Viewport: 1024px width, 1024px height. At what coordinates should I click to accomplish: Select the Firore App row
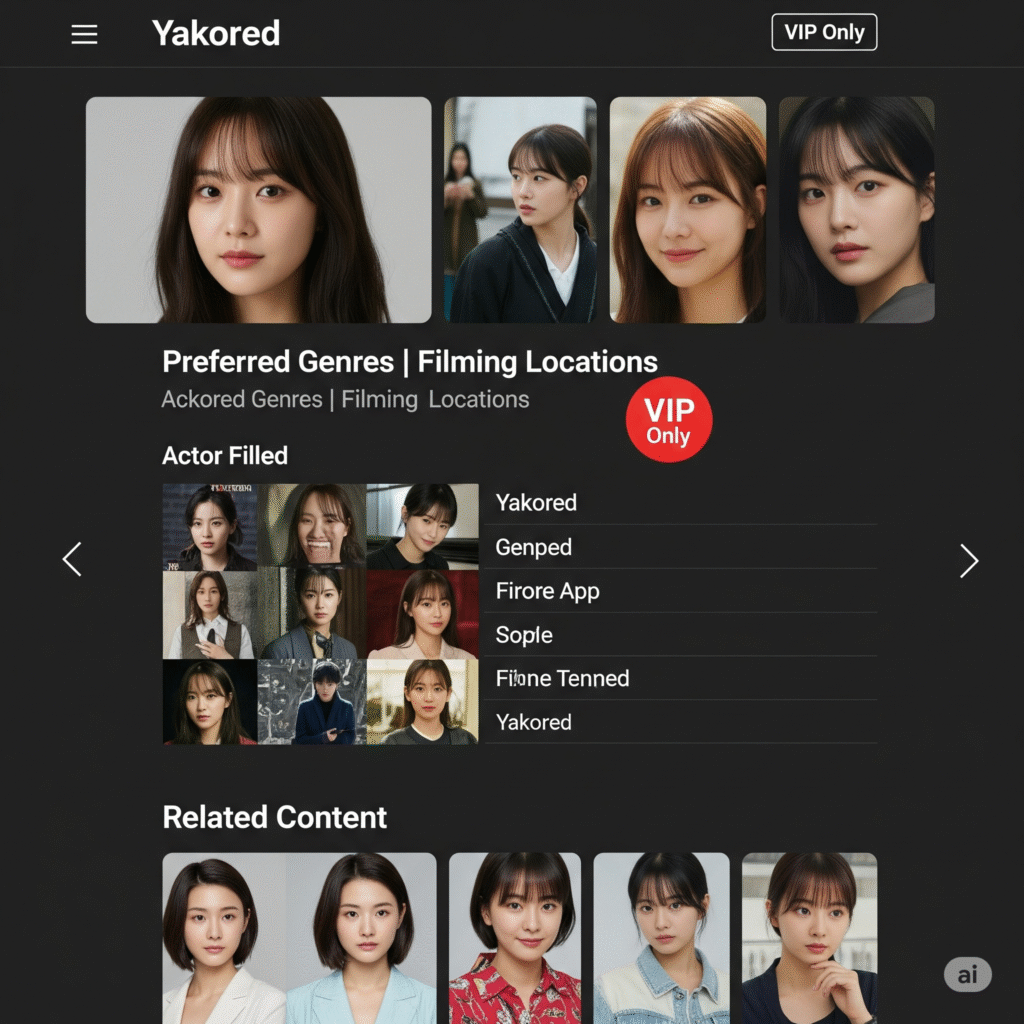click(x=680, y=591)
